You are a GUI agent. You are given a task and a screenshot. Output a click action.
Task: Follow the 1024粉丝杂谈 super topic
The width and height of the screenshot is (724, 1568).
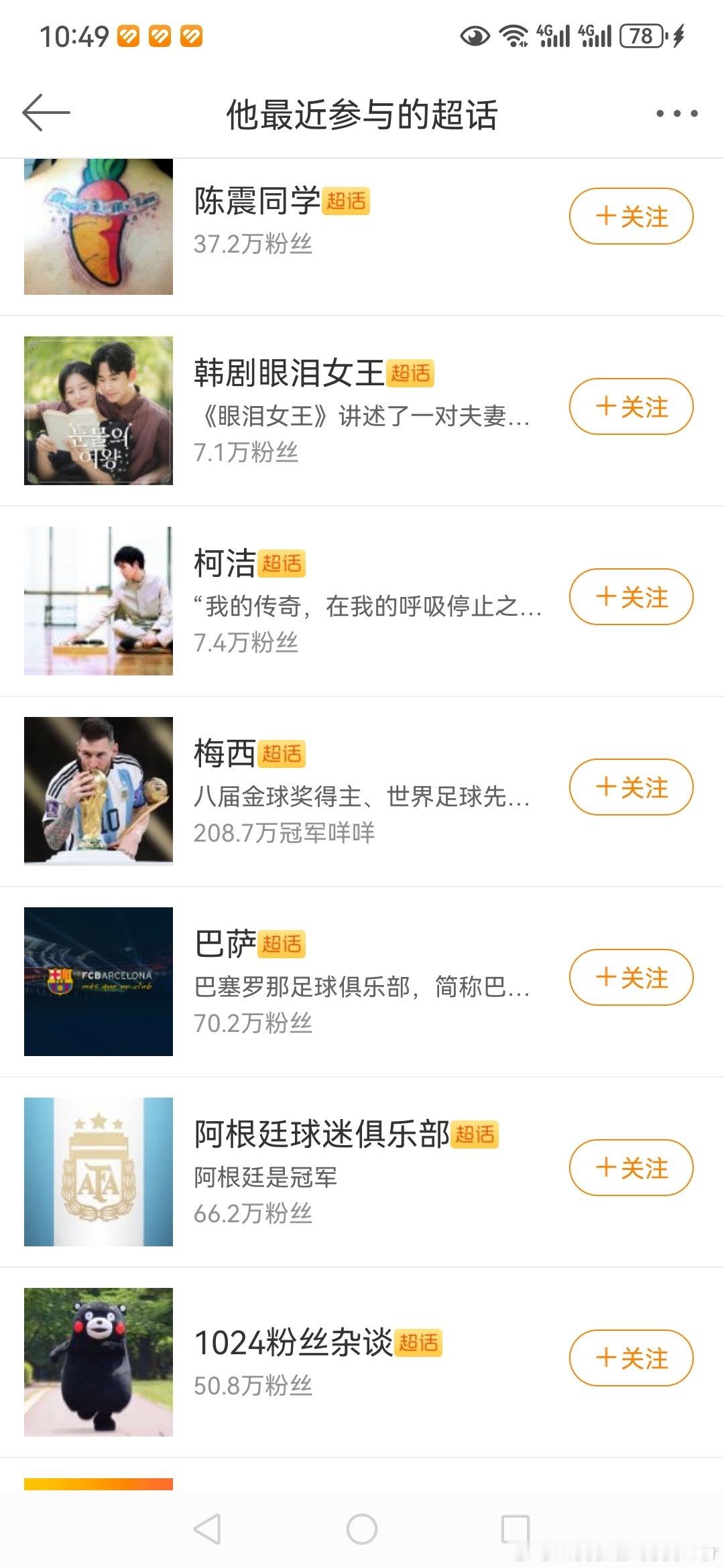click(631, 1358)
